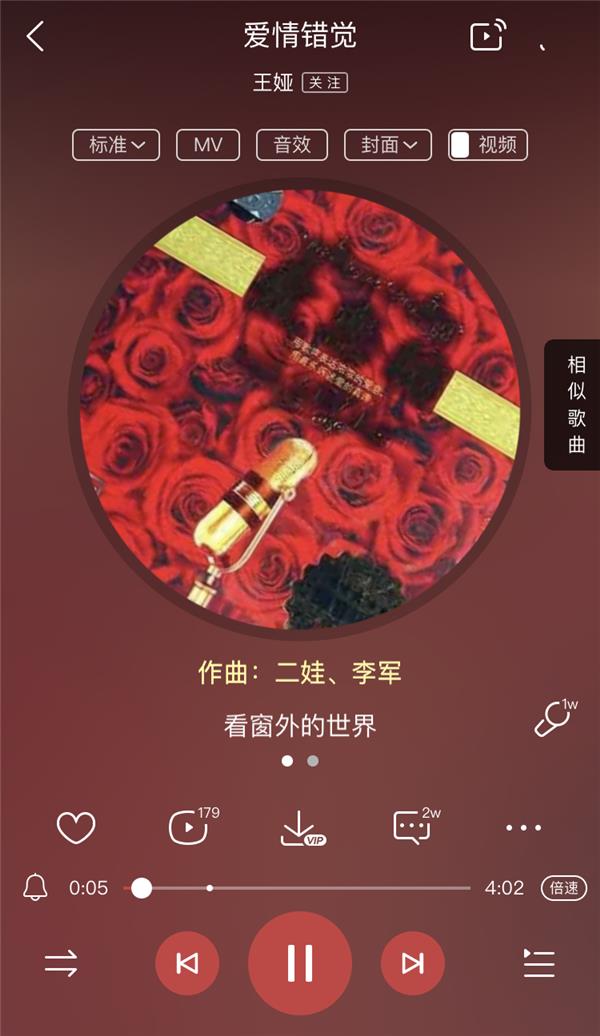This screenshot has width=600, height=1036.
Task: Open 音效 sound effects settings
Action: [x=291, y=145]
